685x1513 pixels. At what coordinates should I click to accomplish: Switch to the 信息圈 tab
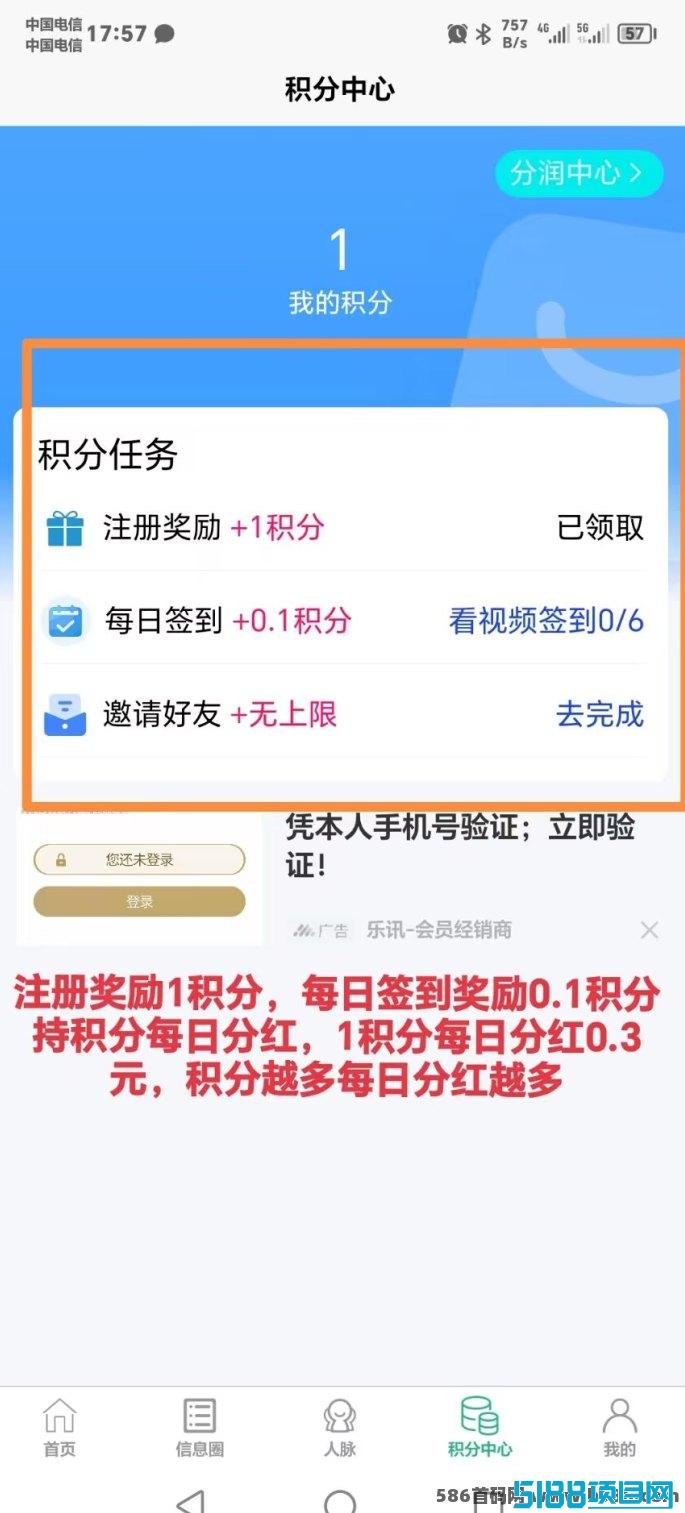click(199, 1427)
